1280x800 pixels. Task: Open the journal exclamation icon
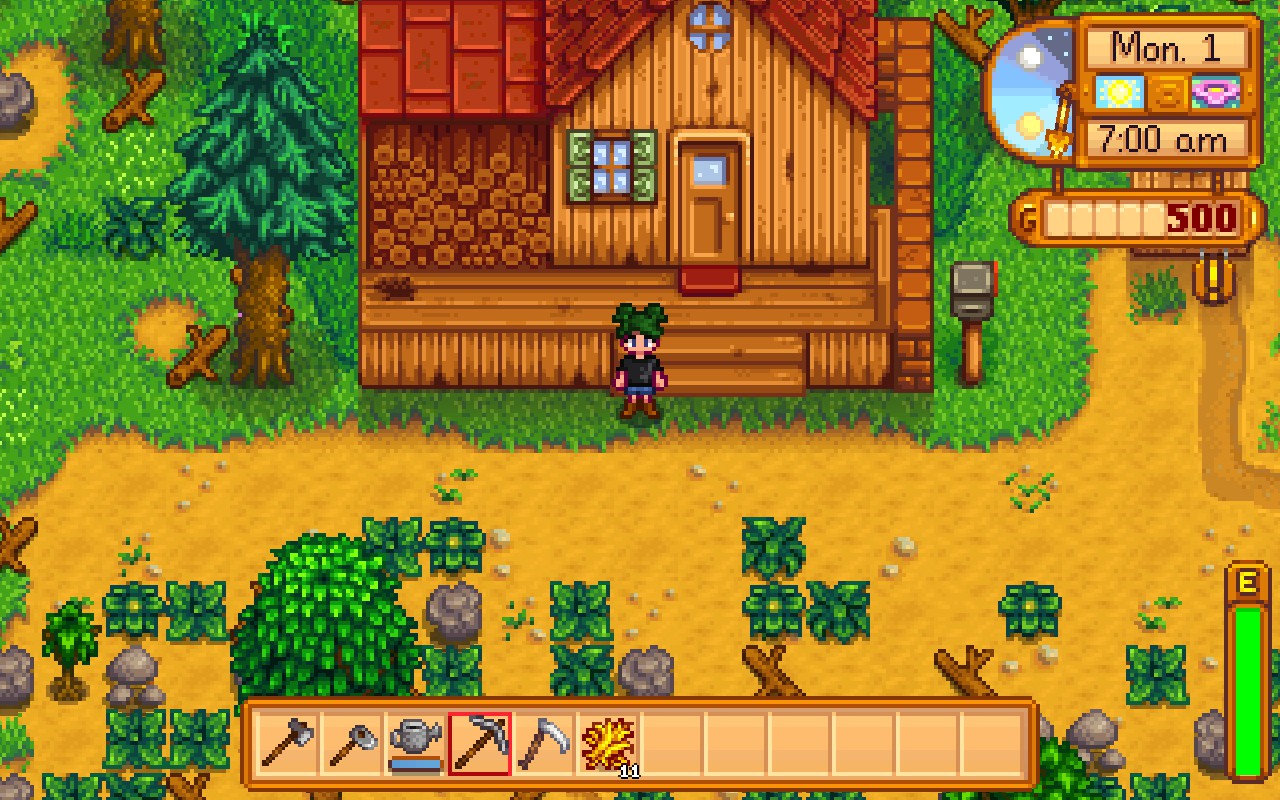(1212, 275)
